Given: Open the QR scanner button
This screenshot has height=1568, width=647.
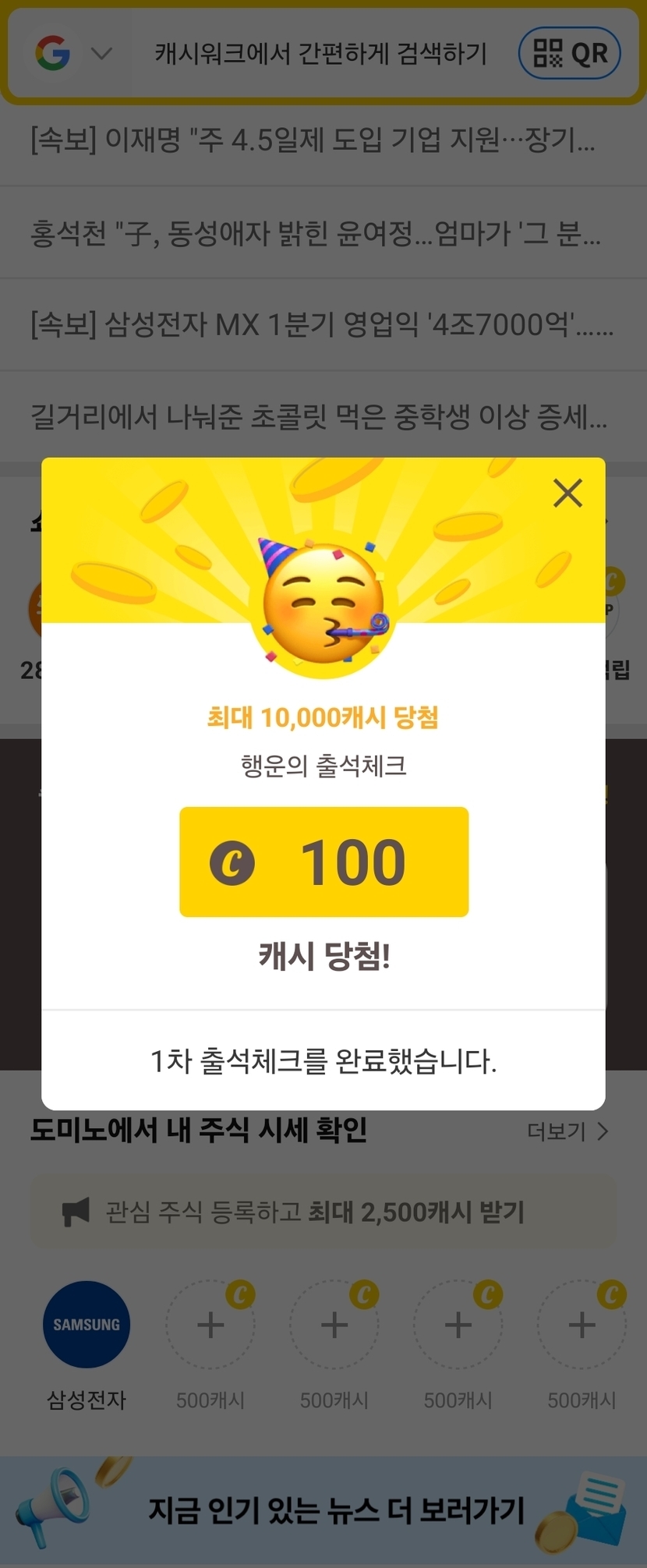Looking at the screenshot, I should (570, 54).
